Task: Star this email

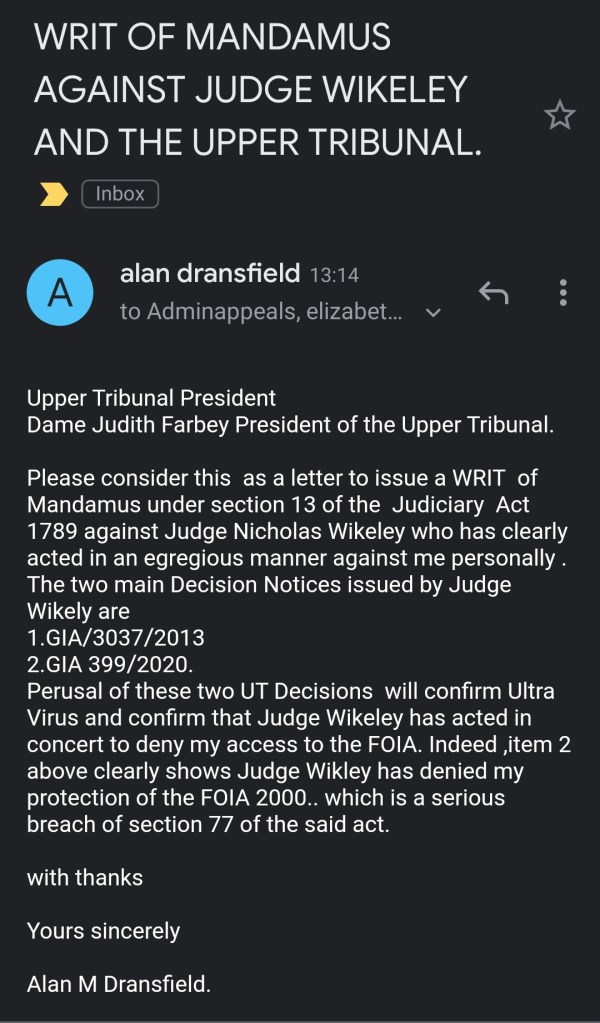Action: [560, 117]
